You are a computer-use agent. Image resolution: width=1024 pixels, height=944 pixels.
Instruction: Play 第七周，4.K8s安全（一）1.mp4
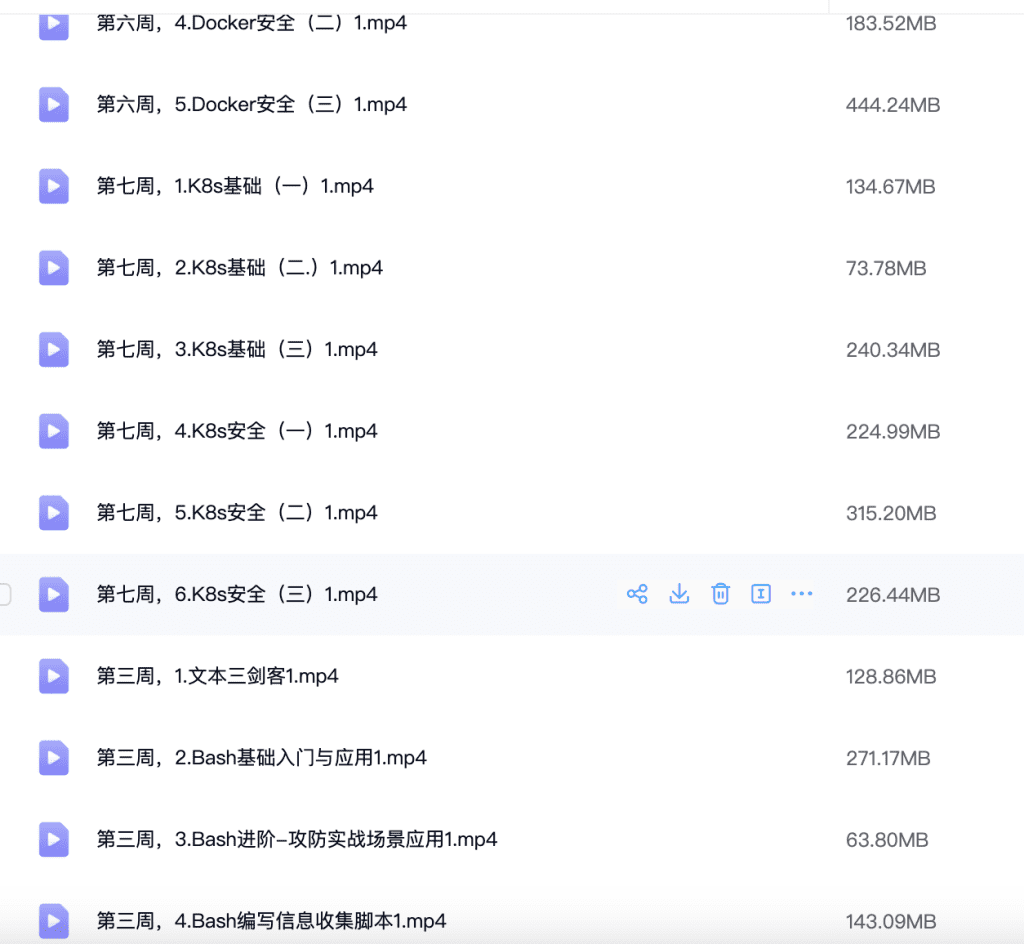(x=237, y=431)
